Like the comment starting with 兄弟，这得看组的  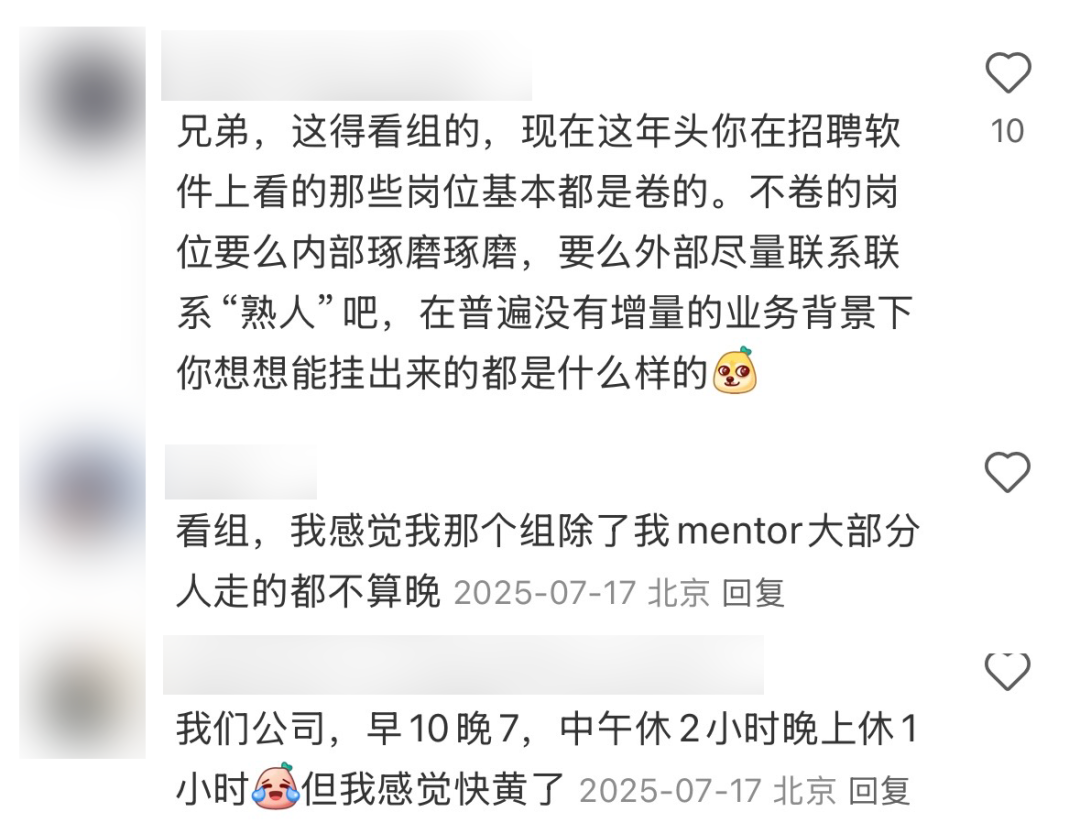pos(1007,74)
